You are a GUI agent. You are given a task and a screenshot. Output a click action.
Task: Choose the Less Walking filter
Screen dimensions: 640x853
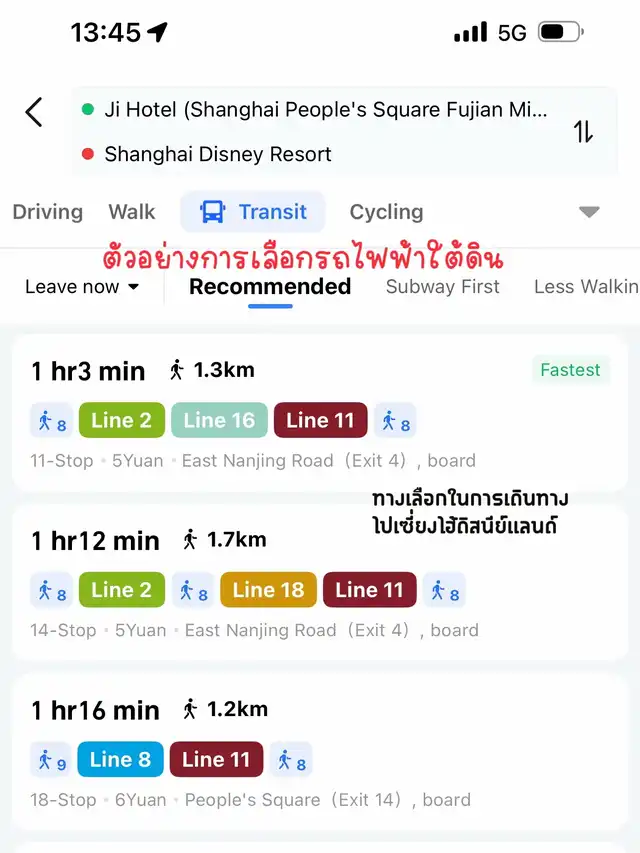coord(585,287)
